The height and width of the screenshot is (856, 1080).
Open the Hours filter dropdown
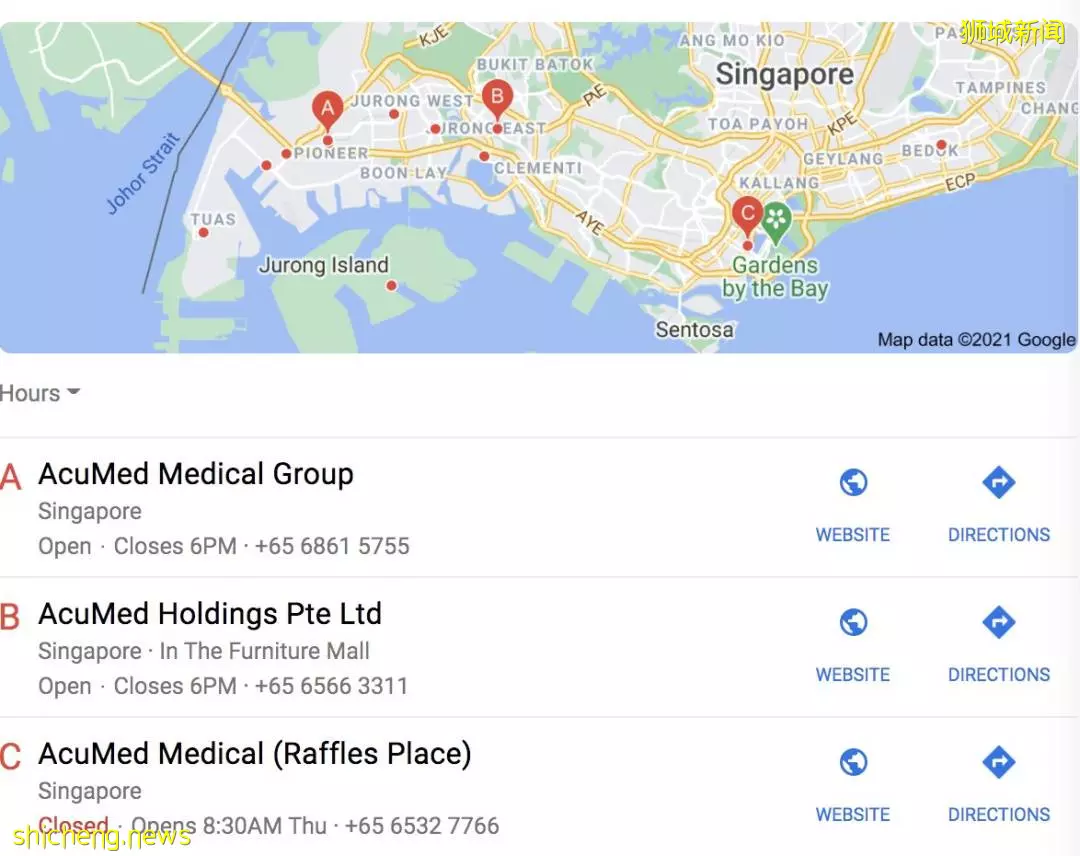click(x=40, y=393)
